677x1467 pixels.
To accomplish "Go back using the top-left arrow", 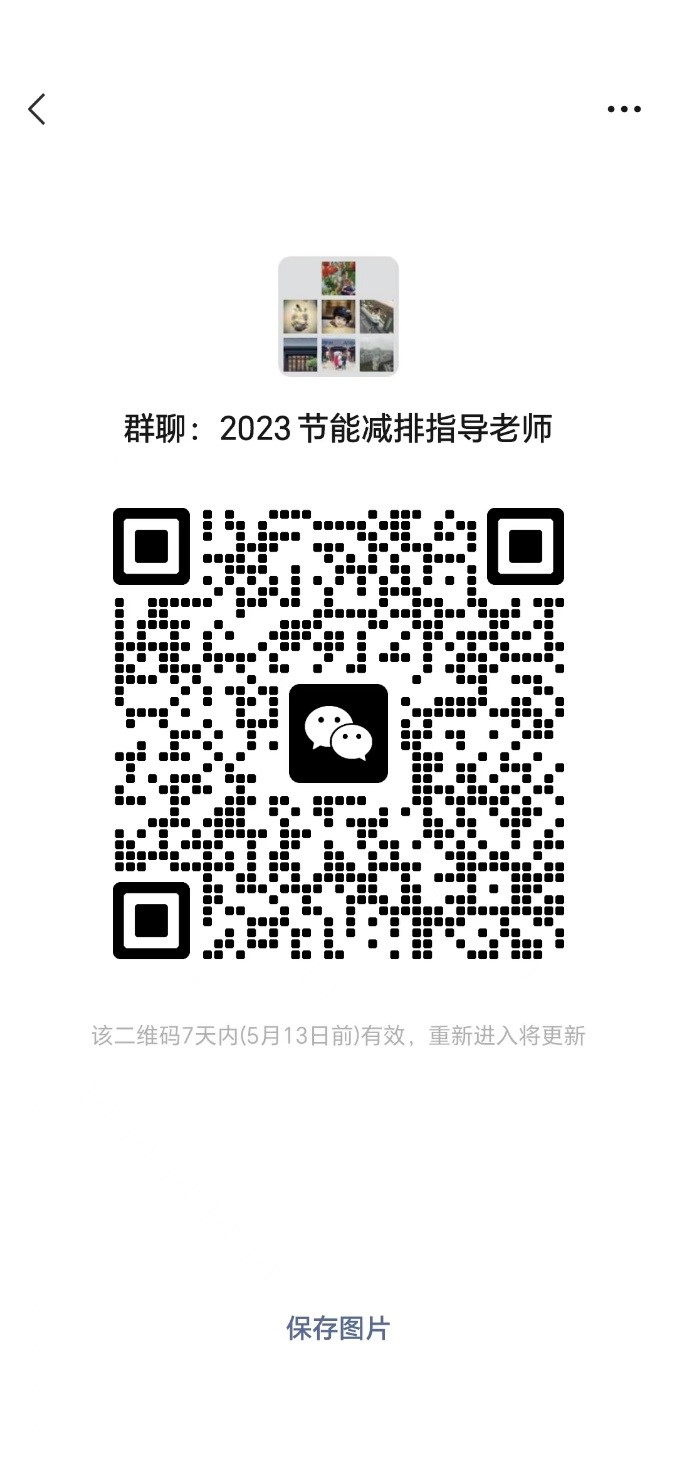I will pyautogui.click(x=37, y=109).
